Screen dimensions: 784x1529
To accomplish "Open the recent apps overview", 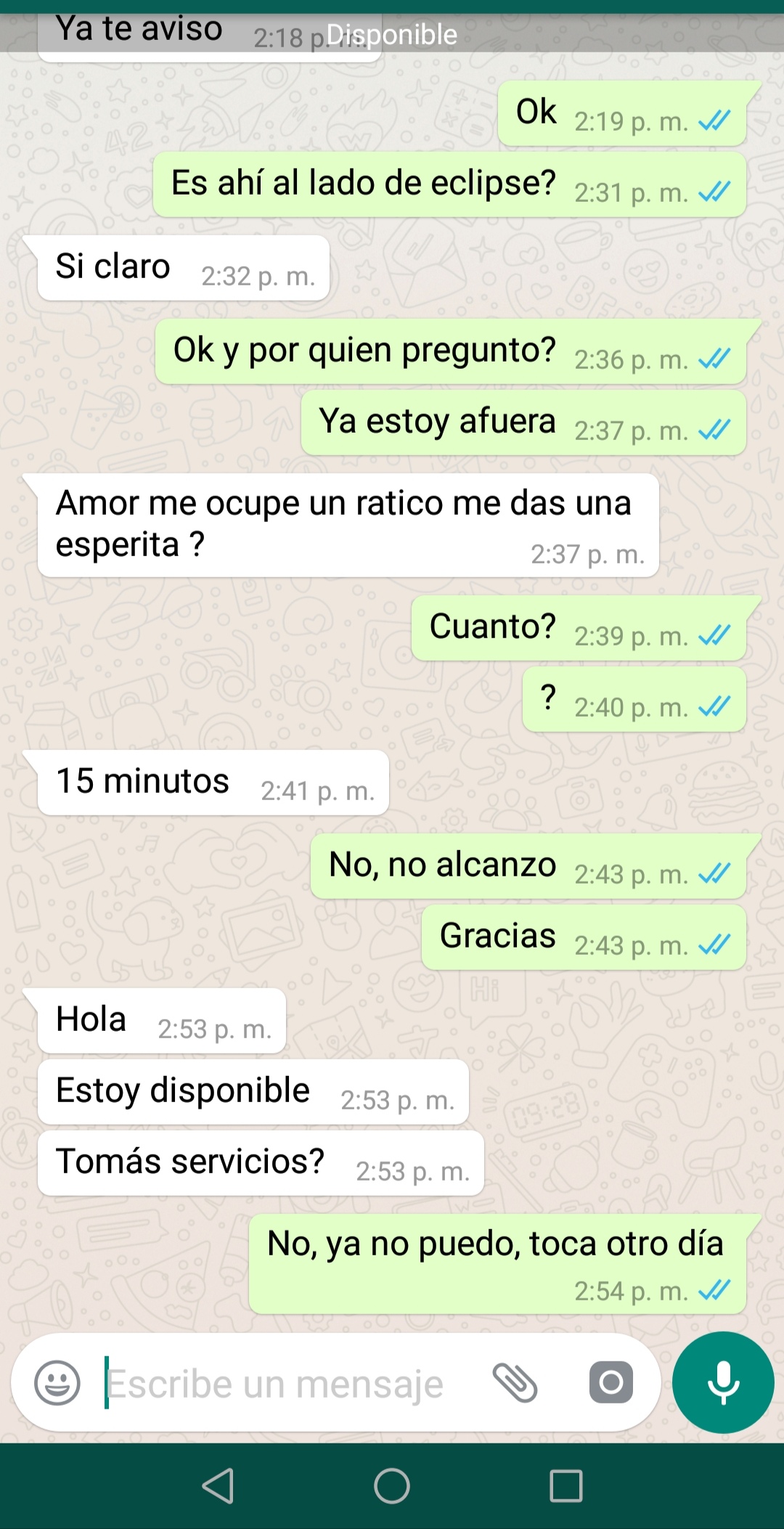I will tap(566, 1485).
